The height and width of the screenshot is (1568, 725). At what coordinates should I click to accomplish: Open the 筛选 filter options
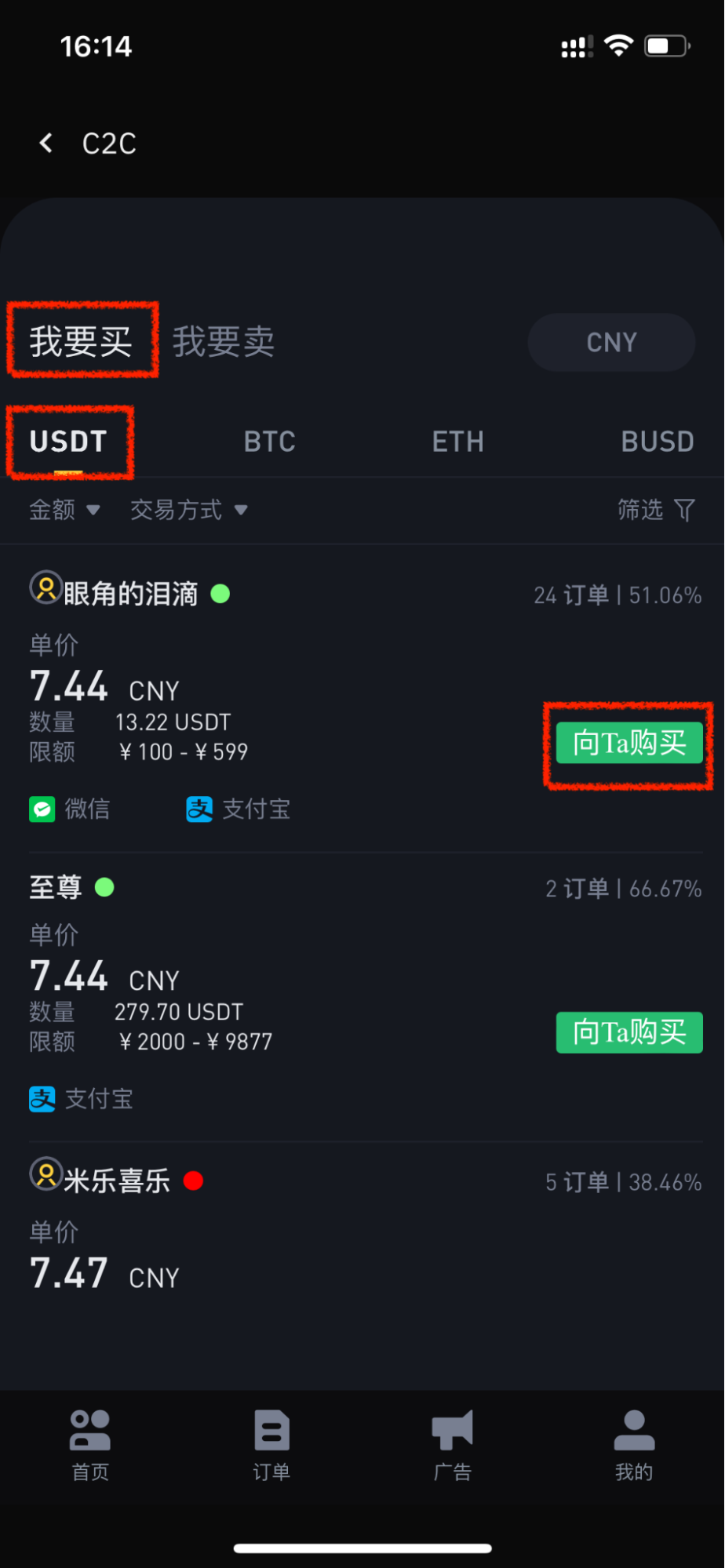pos(656,510)
